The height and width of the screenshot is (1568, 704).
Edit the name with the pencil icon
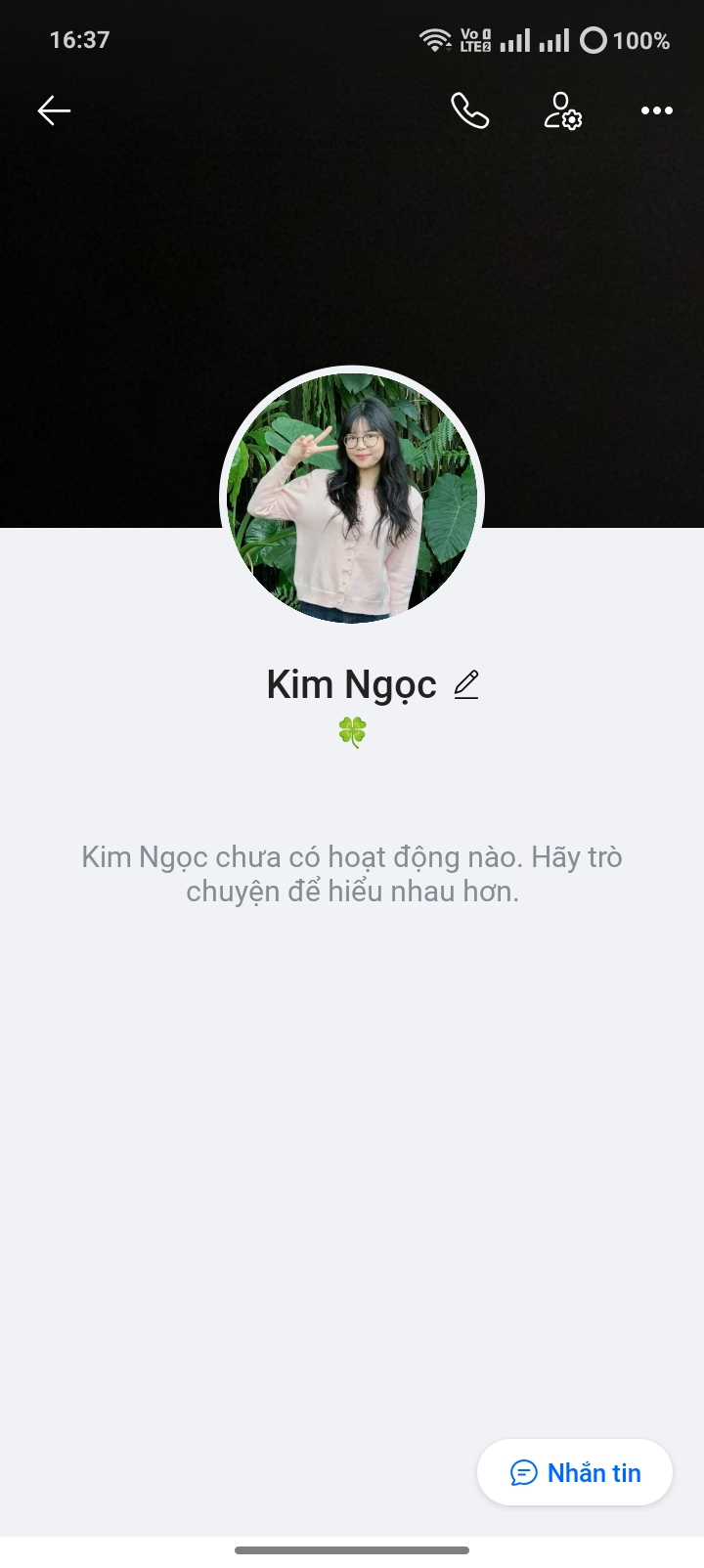point(466,685)
